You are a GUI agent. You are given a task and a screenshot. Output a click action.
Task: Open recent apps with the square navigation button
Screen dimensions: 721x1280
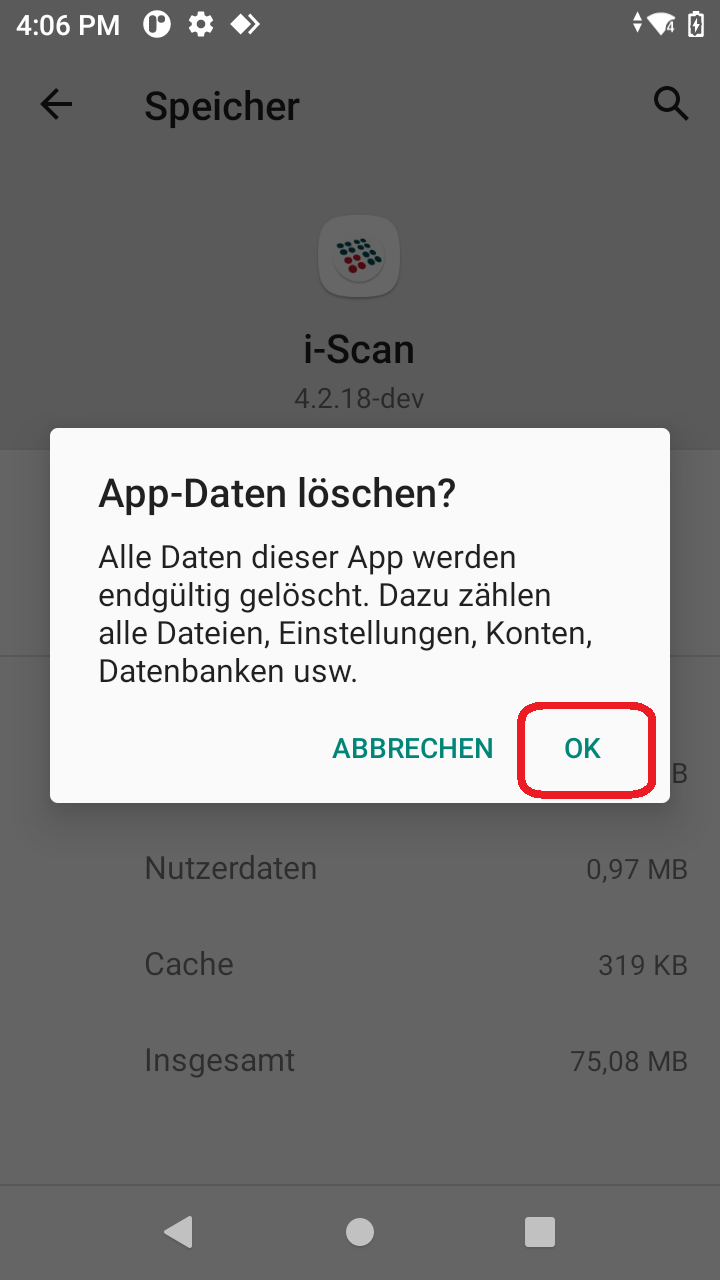point(539,1232)
